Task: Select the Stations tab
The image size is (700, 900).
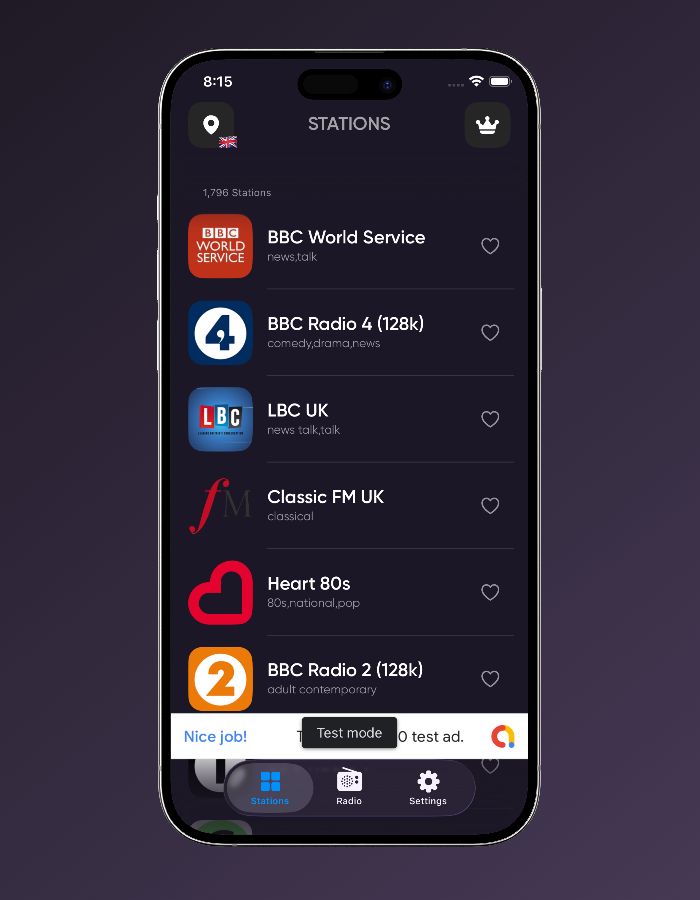Action: coord(270,787)
